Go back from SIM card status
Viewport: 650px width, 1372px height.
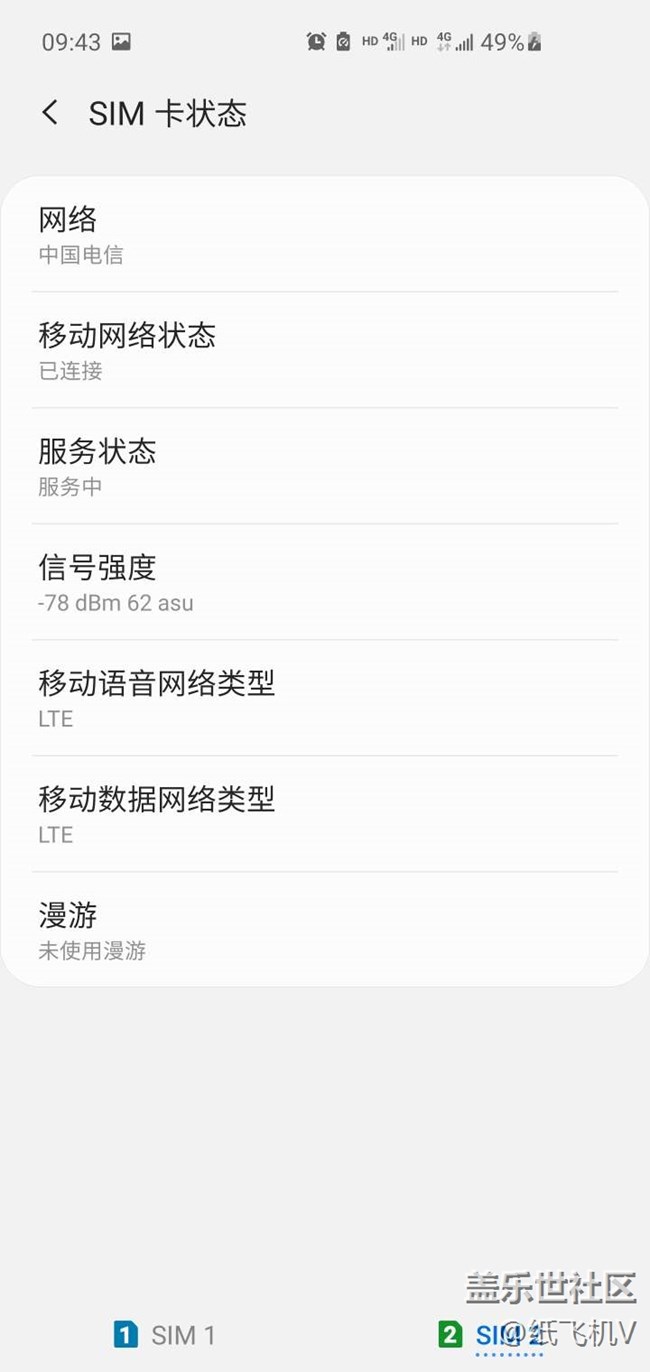[x=50, y=113]
